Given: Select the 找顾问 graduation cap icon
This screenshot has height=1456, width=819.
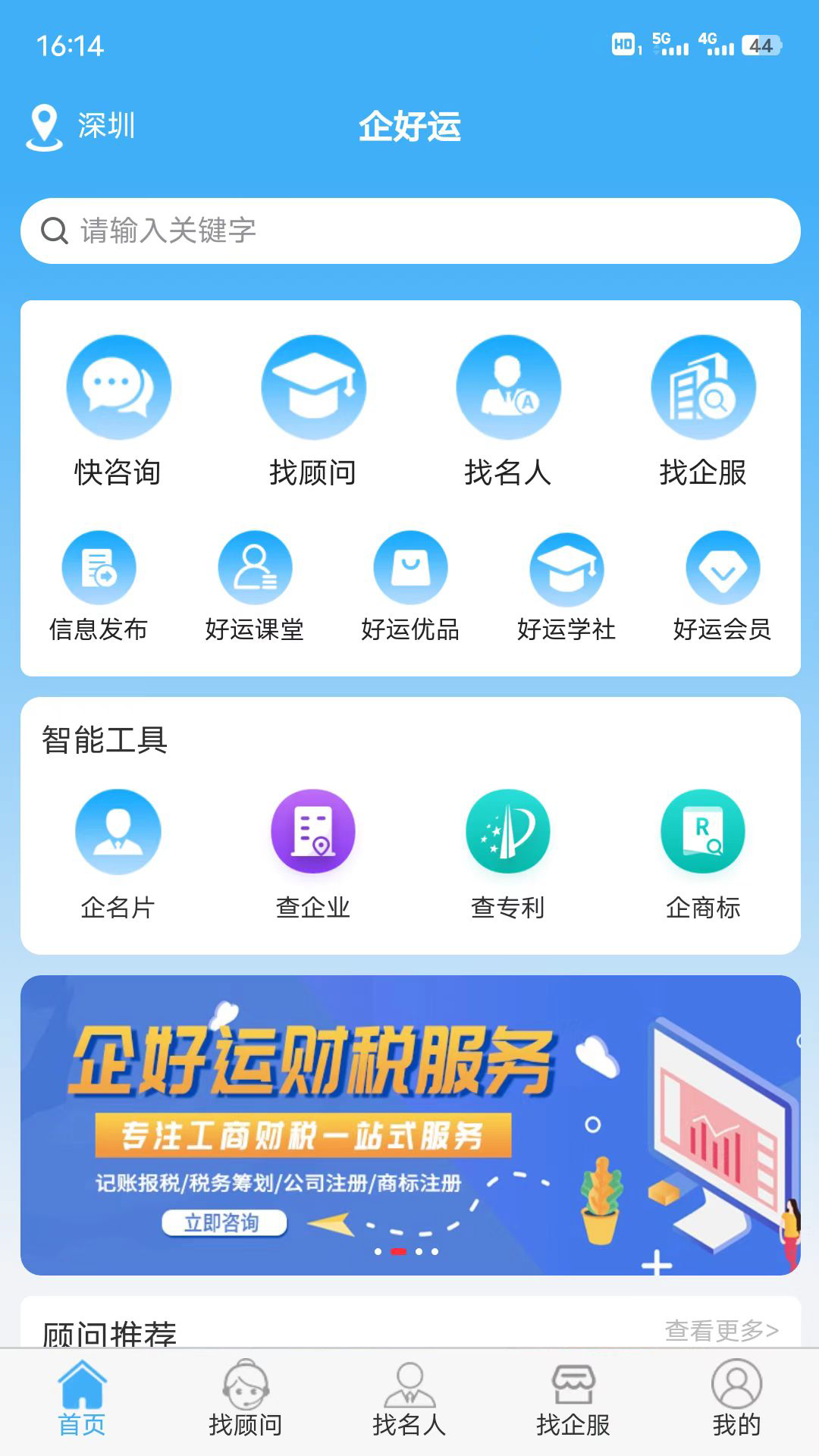Looking at the screenshot, I should 313,387.
